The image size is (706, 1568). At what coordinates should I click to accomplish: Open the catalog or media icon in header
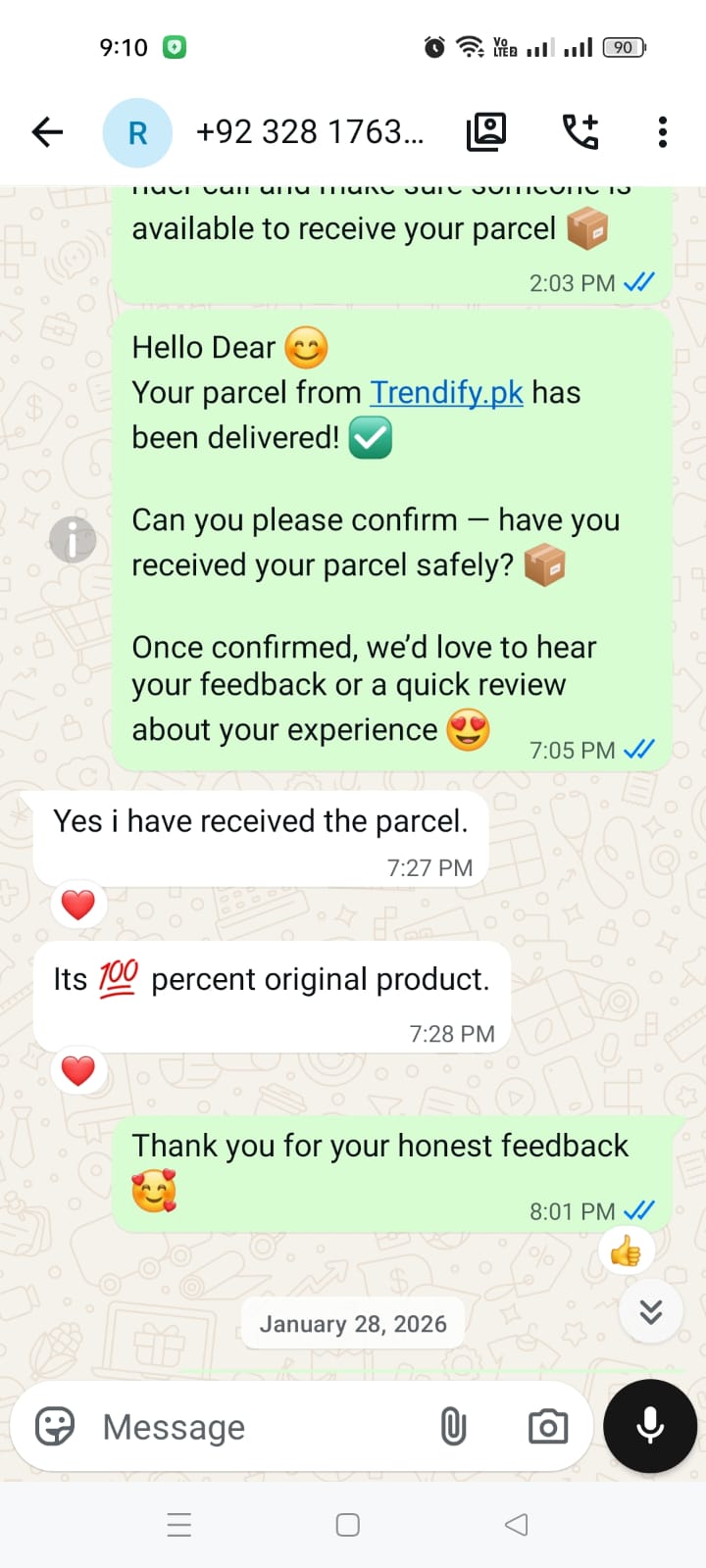(486, 131)
